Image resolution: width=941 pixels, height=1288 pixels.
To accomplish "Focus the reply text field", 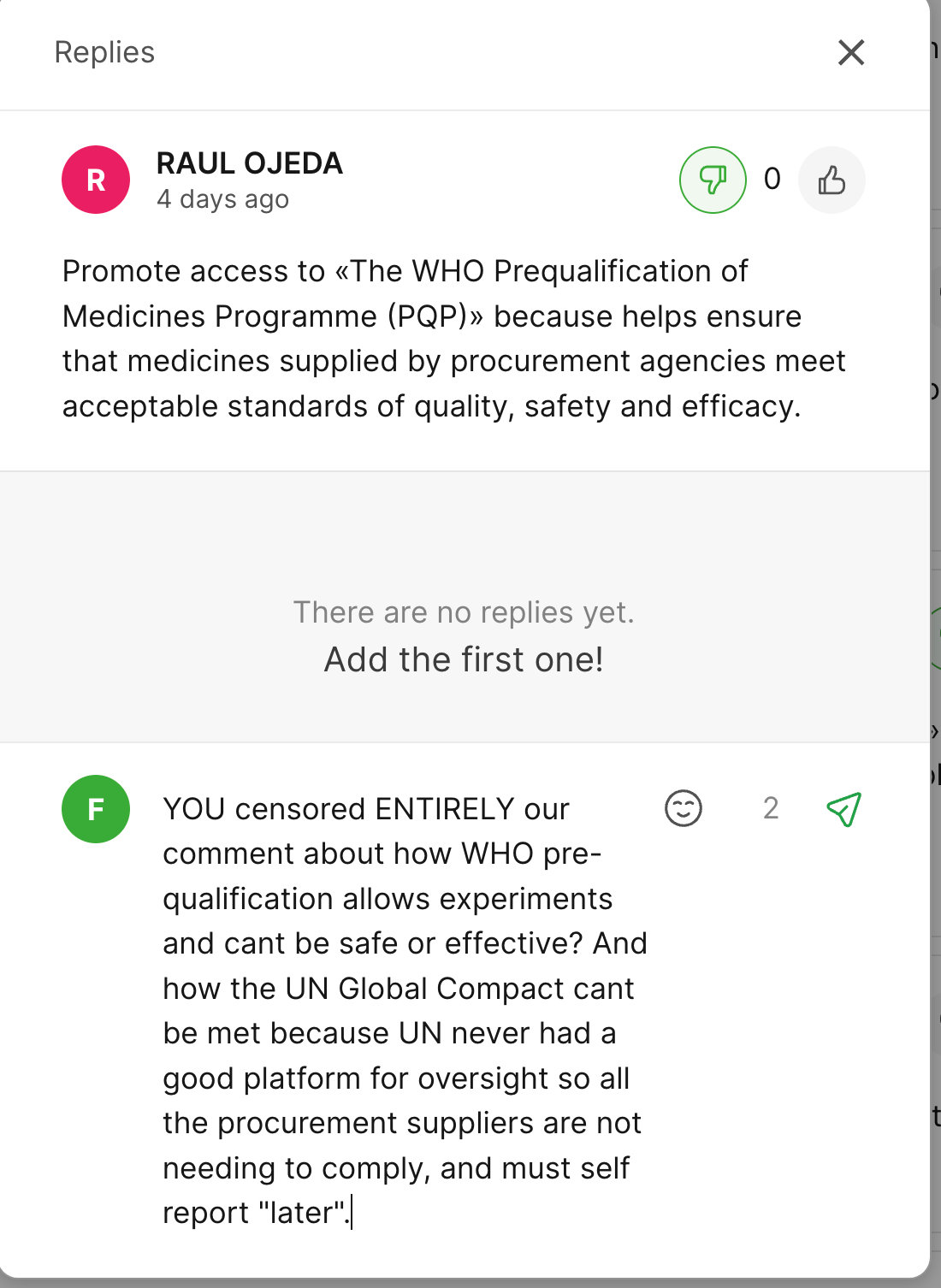I will (402, 1010).
